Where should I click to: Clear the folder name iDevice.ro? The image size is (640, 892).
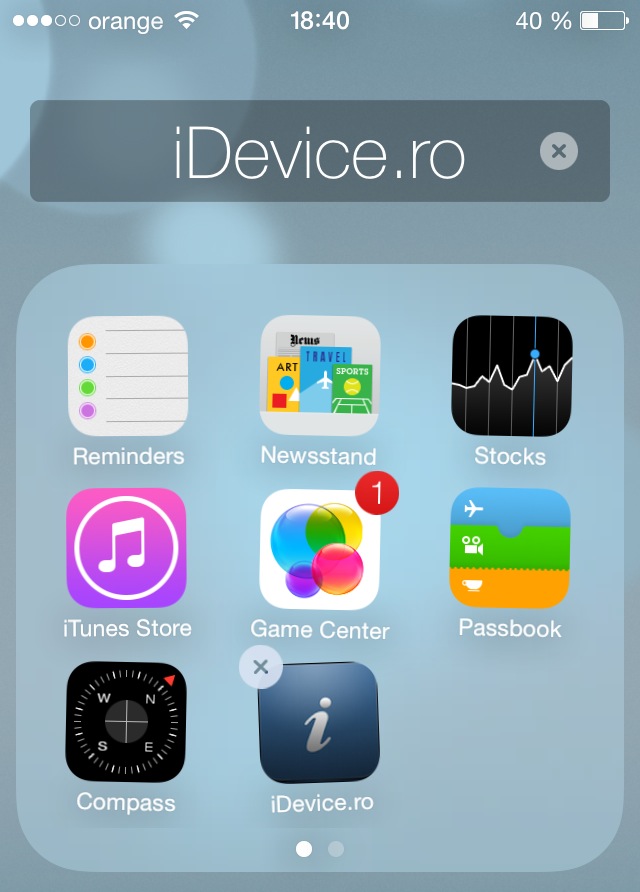[559, 152]
